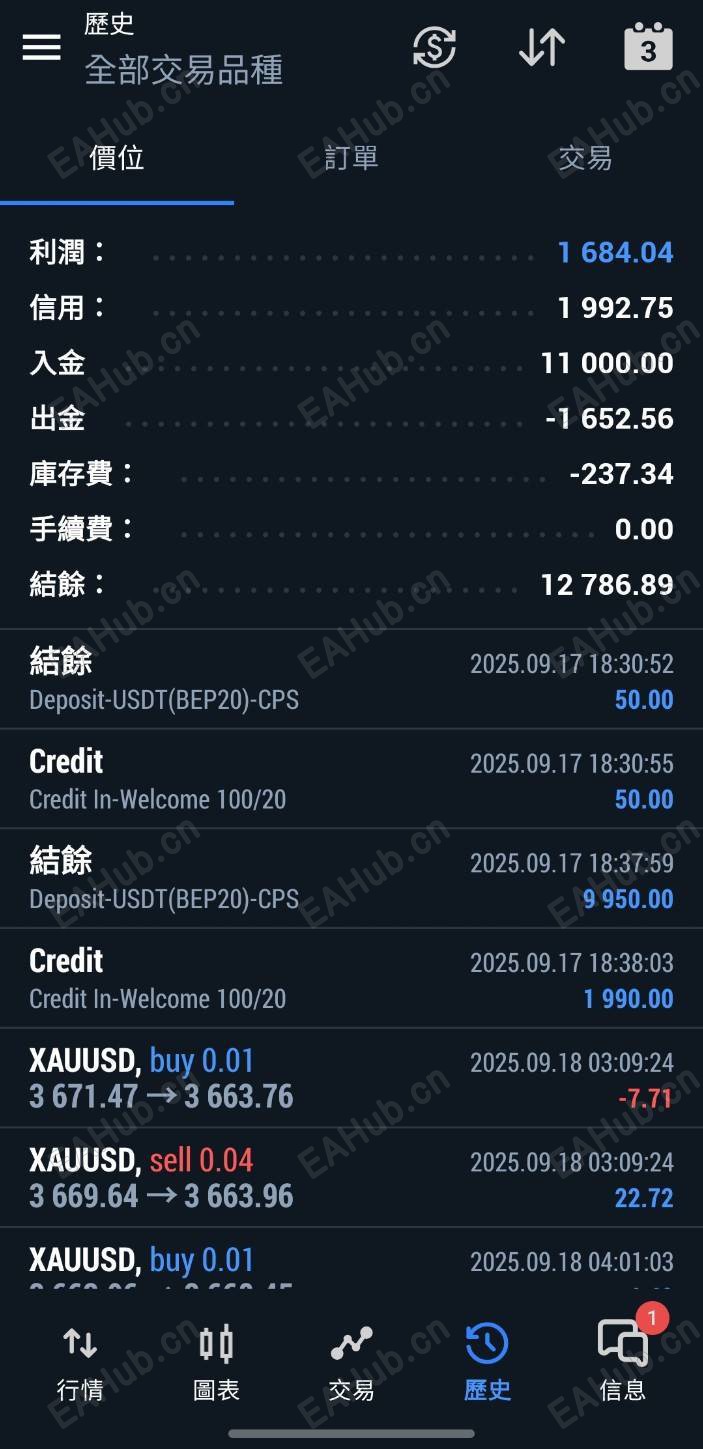Tap the sort arrows icon
The width and height of the screenshot is (703, 1449).
tap(542, 47)
